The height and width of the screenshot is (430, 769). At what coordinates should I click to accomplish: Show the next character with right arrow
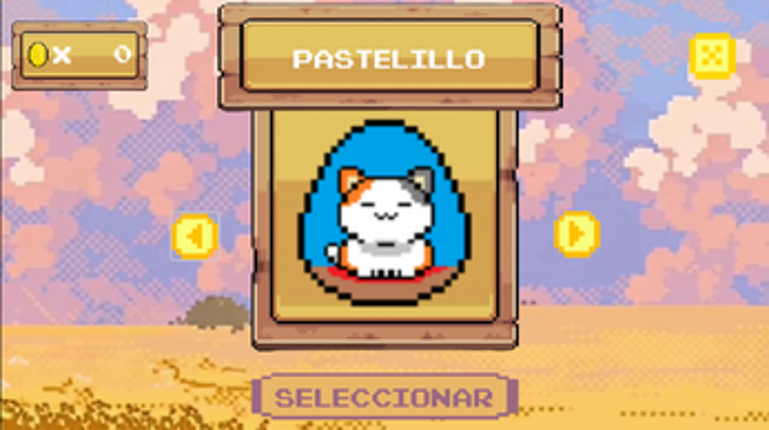tap(576, 234)
